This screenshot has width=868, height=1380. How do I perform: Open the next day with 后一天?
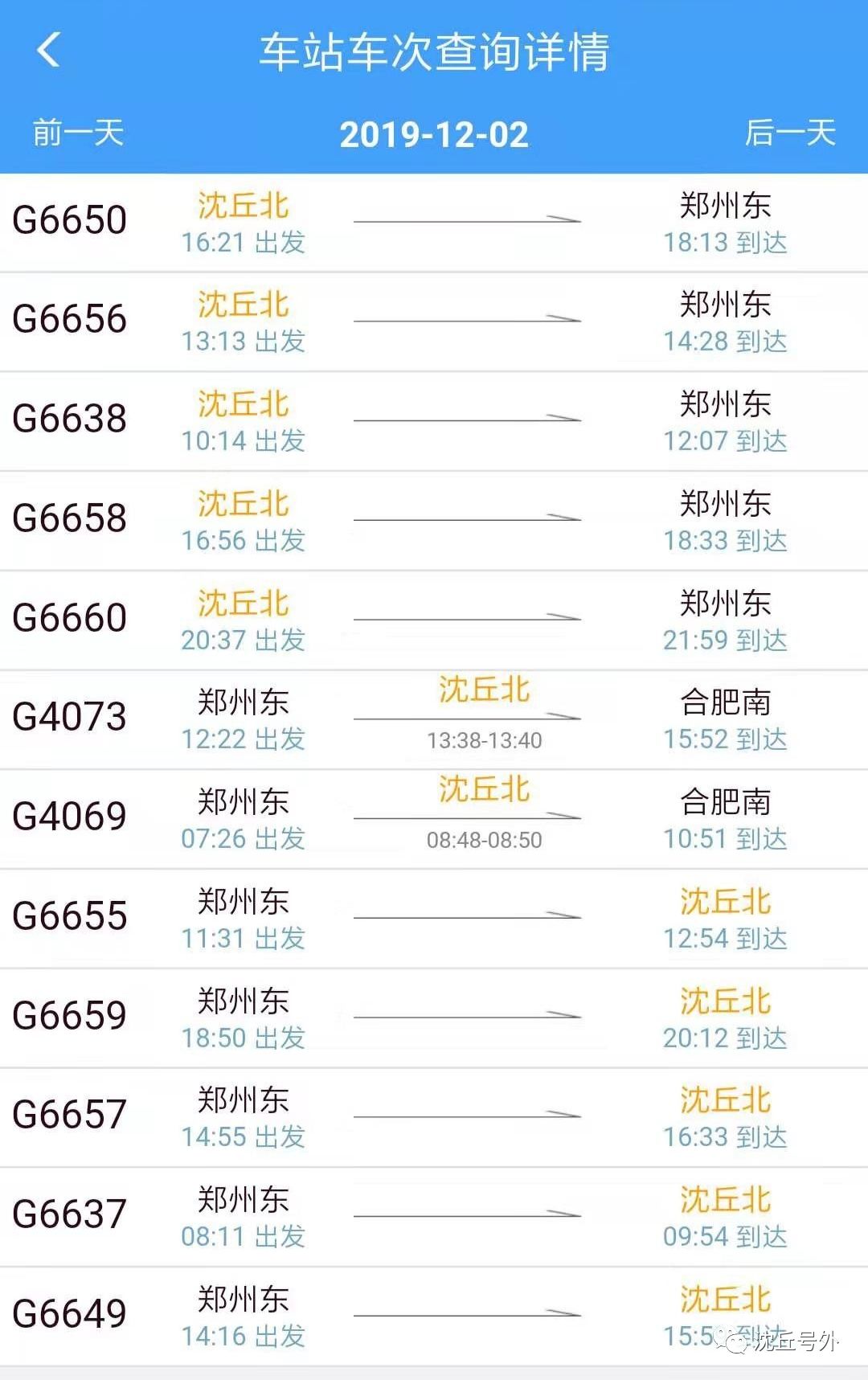pyautogui.click(x=792, y=135)
